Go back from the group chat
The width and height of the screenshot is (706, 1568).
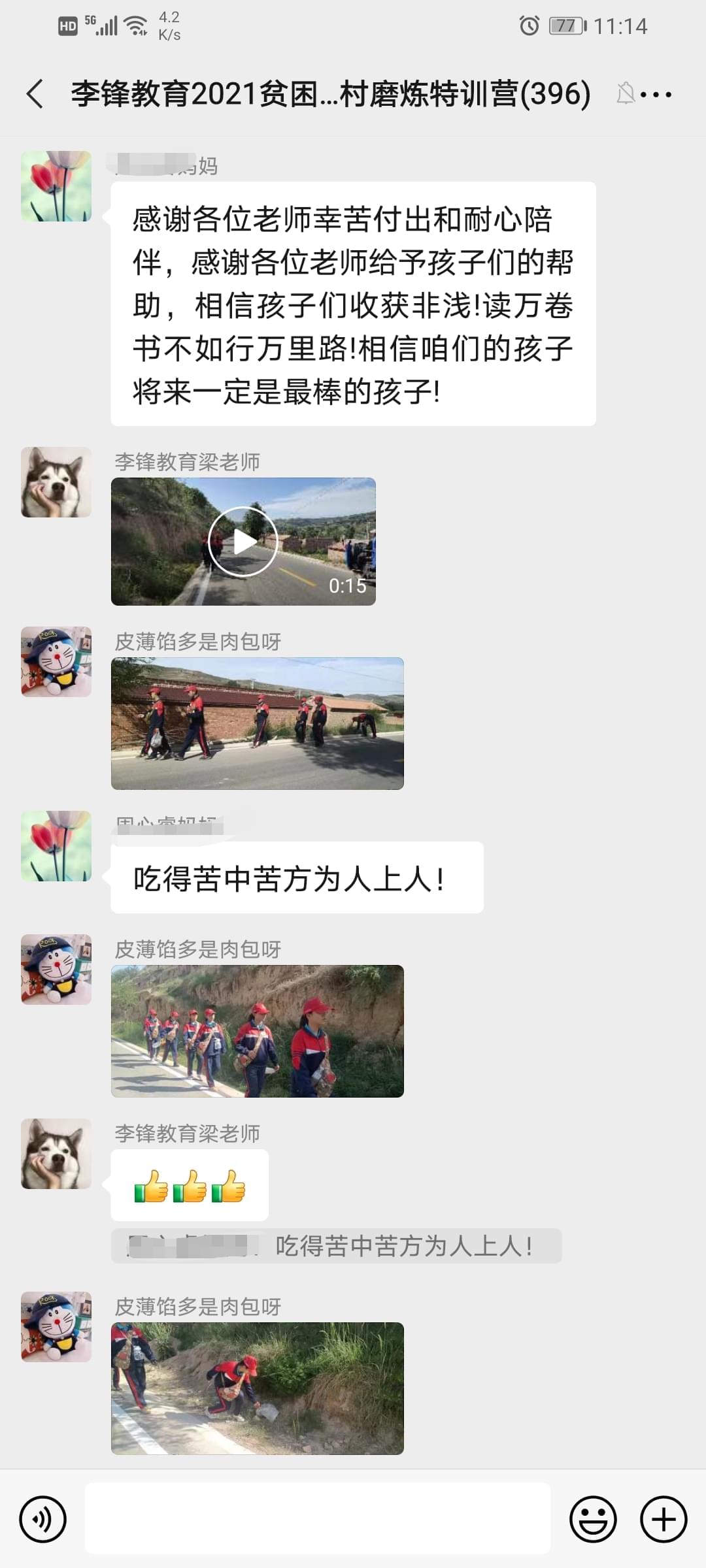click(35, 94)
